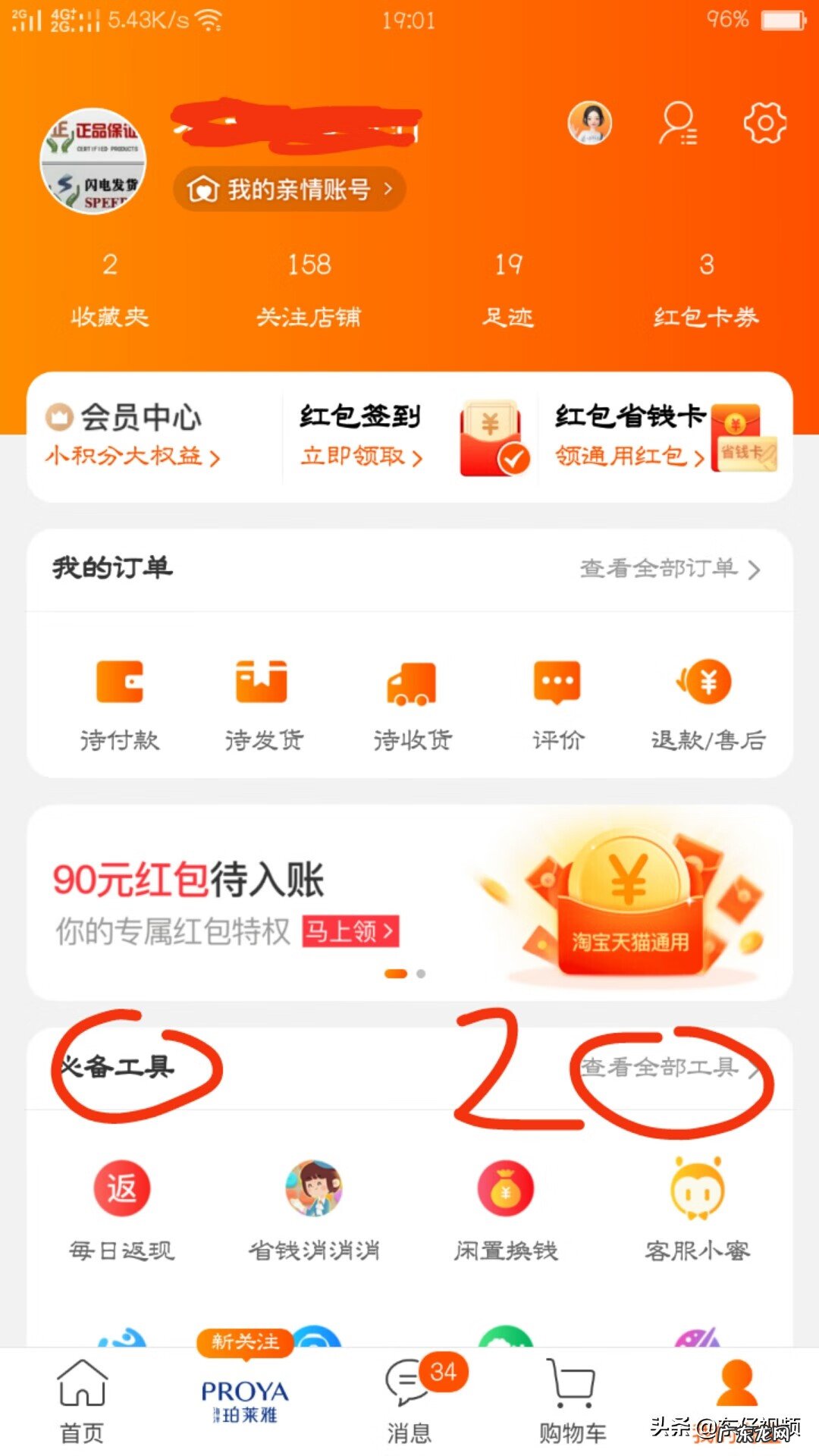Open the 省钱消消消 game tool
Viewport: 819px width, 1456px height.
coord(314,1188)
